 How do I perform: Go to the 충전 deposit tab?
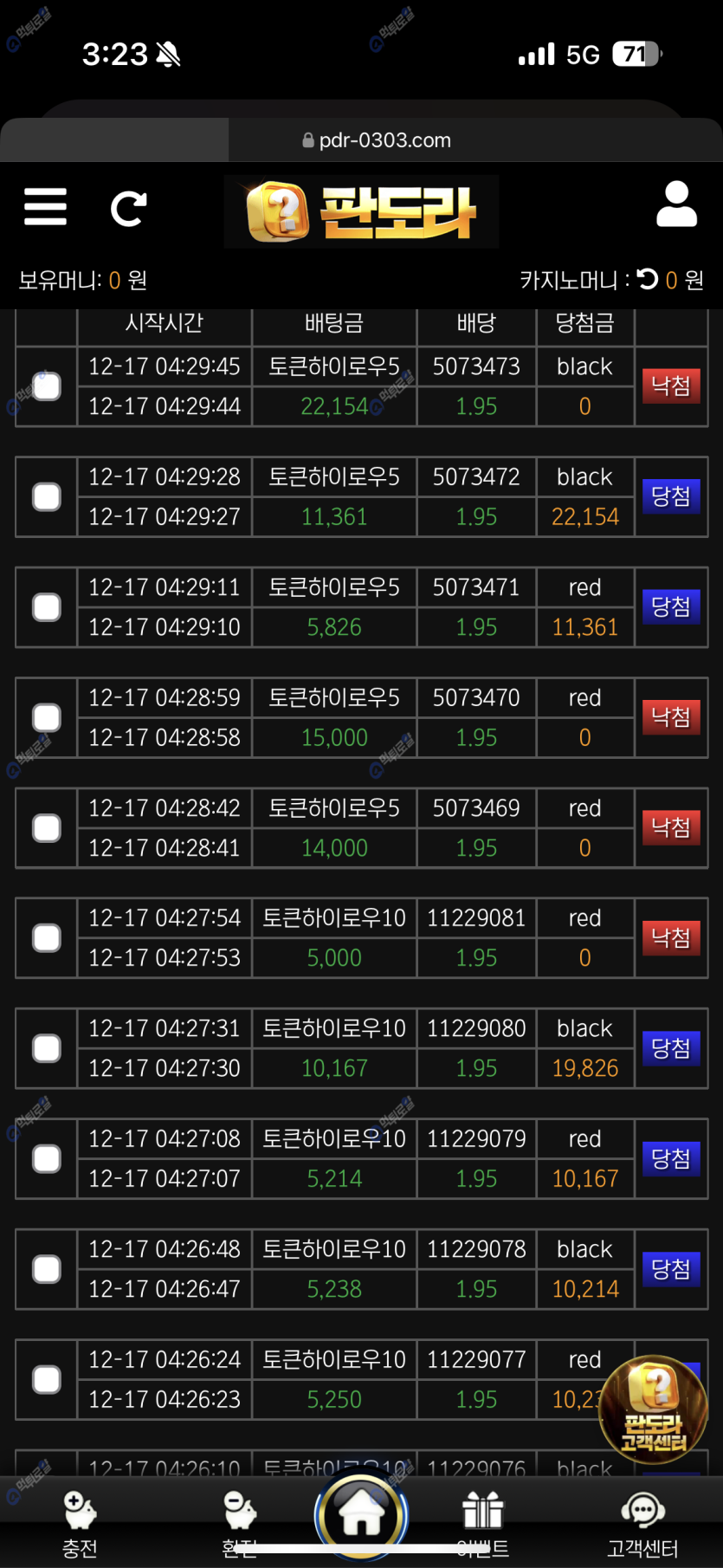pyautogui.click(x=80, y=1525)
